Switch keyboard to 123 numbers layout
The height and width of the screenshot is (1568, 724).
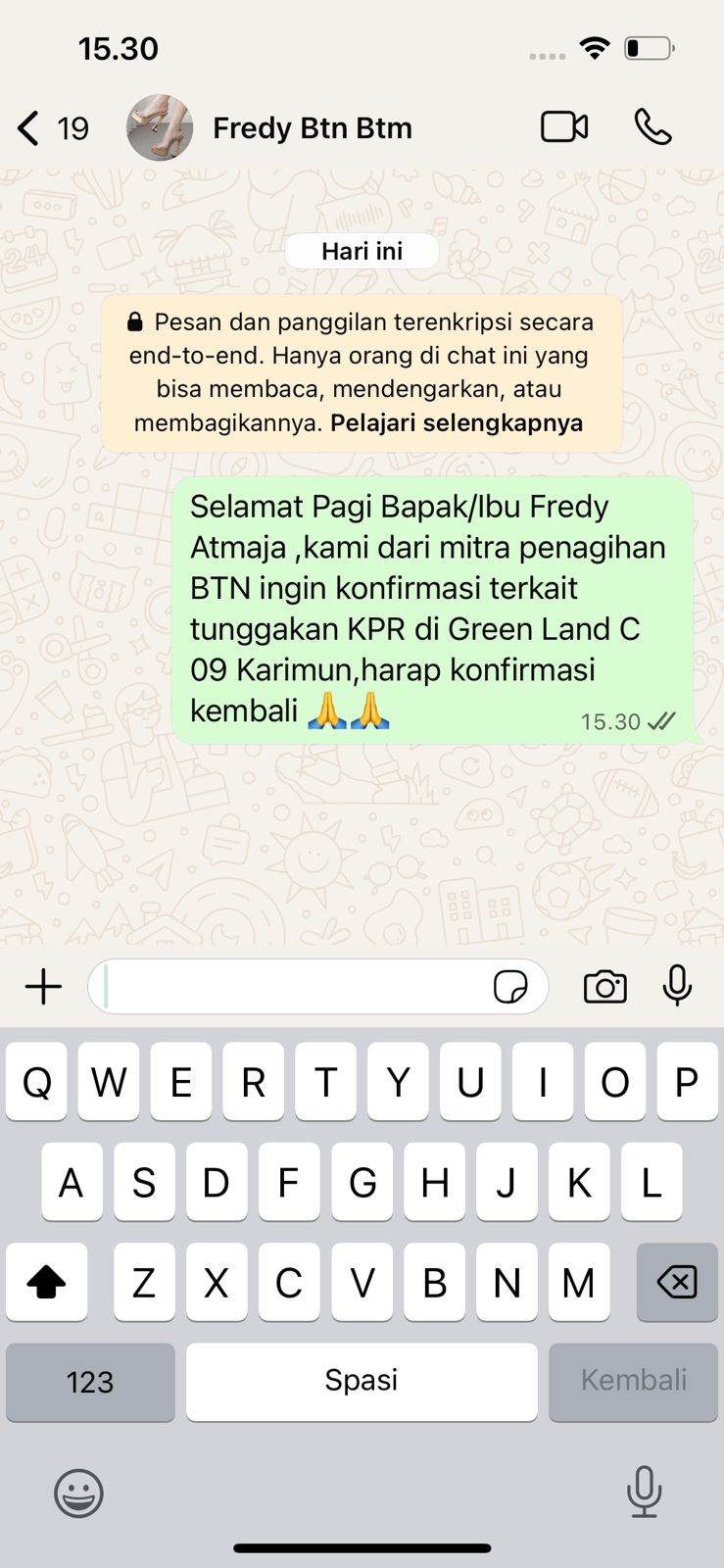coord(90,1382)
